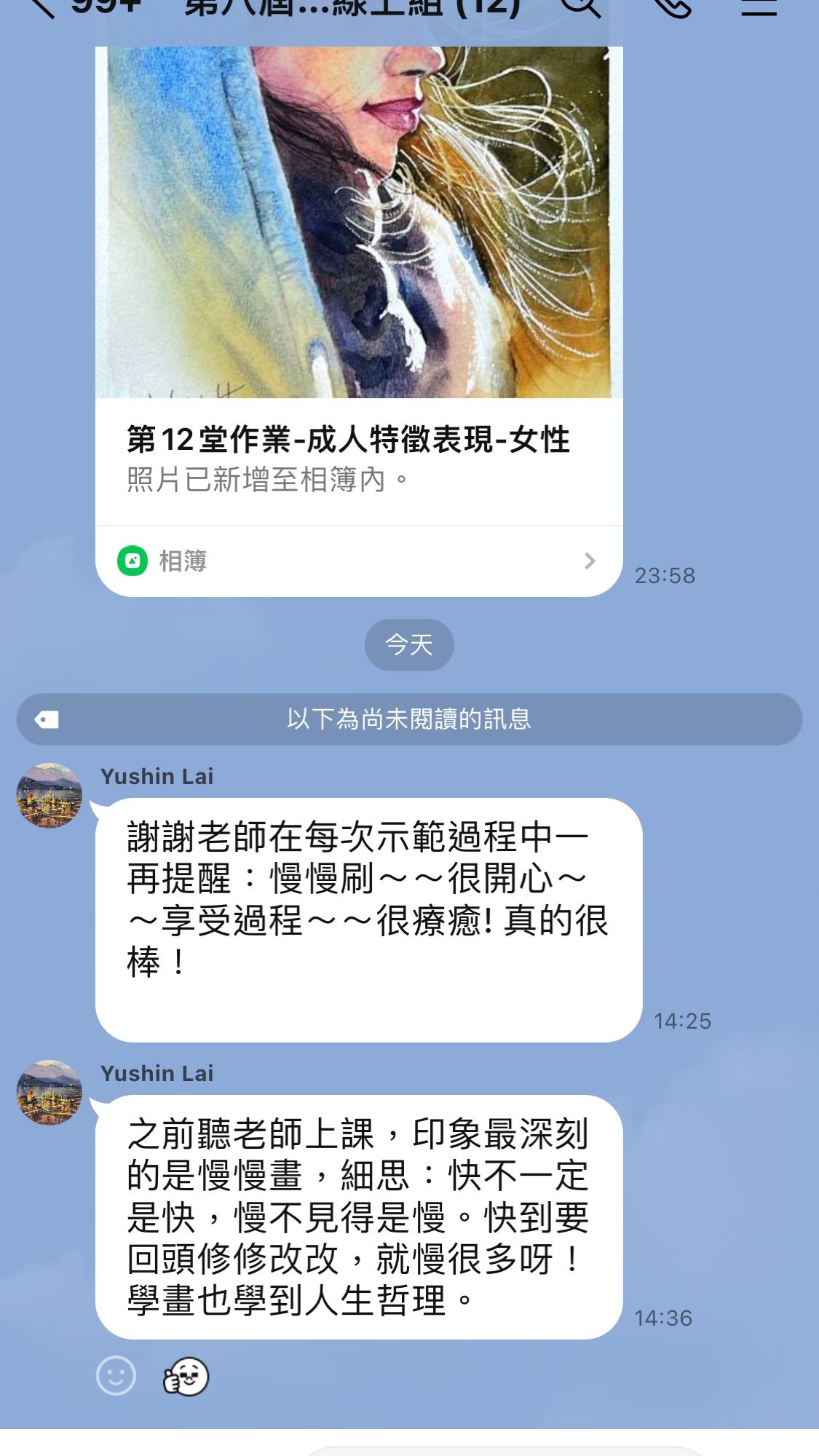This screenshot has width=819, height=1456.
Task: View thumbs-up reaction on last message
Action: click(x=186, y=1376)
